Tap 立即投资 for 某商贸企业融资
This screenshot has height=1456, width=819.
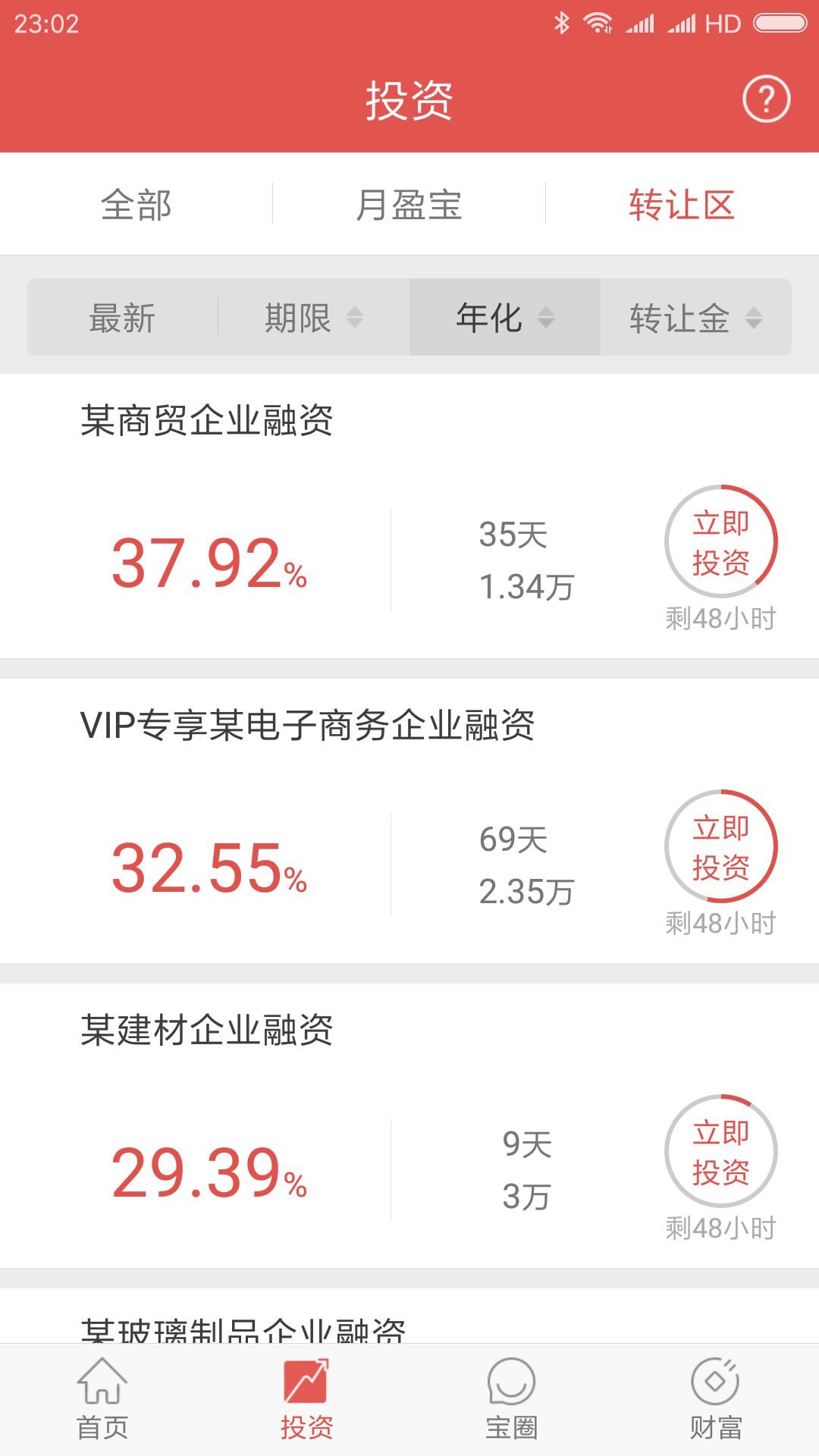(720, 542)
